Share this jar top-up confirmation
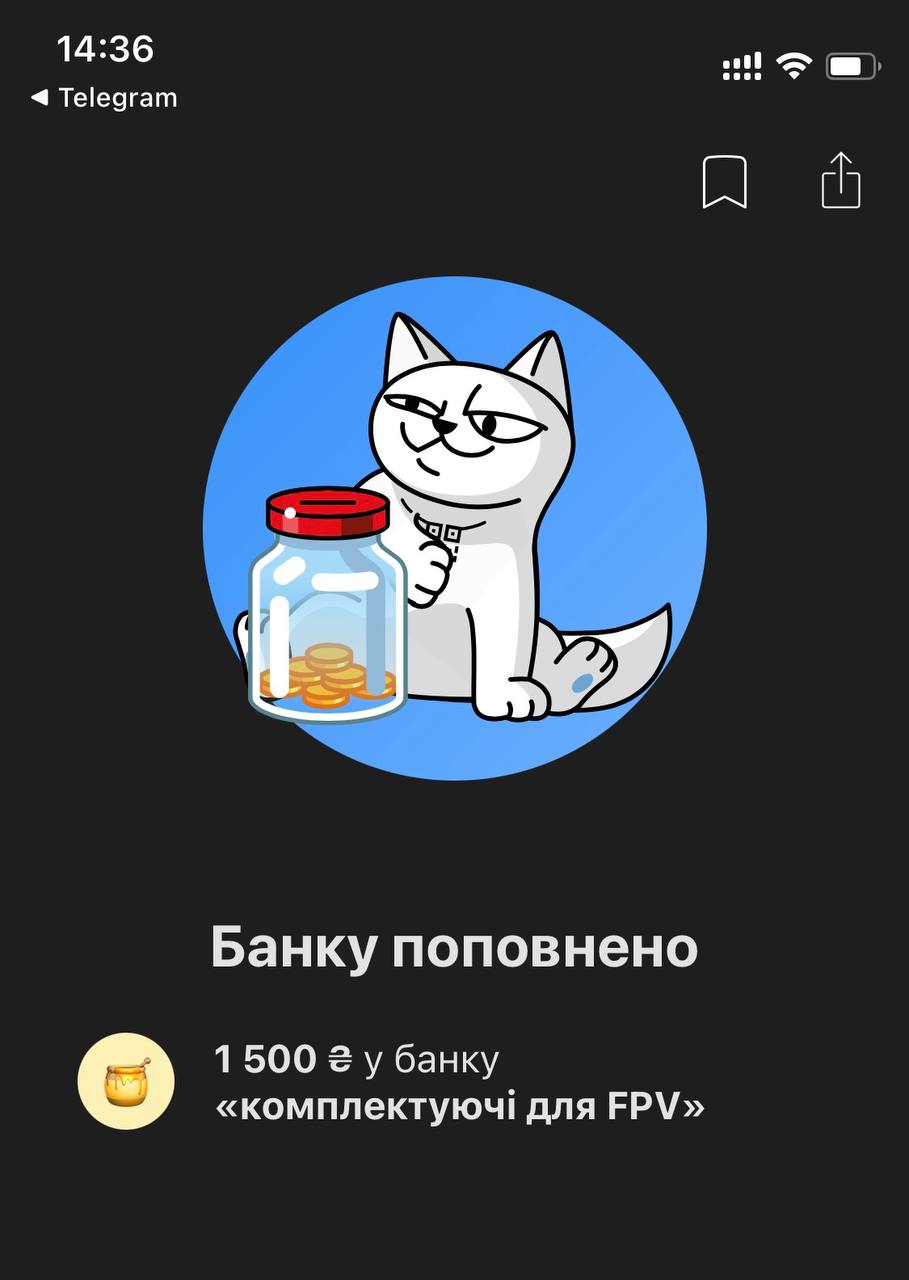Viewport: 909px width, 1280px height. (840, 181)
